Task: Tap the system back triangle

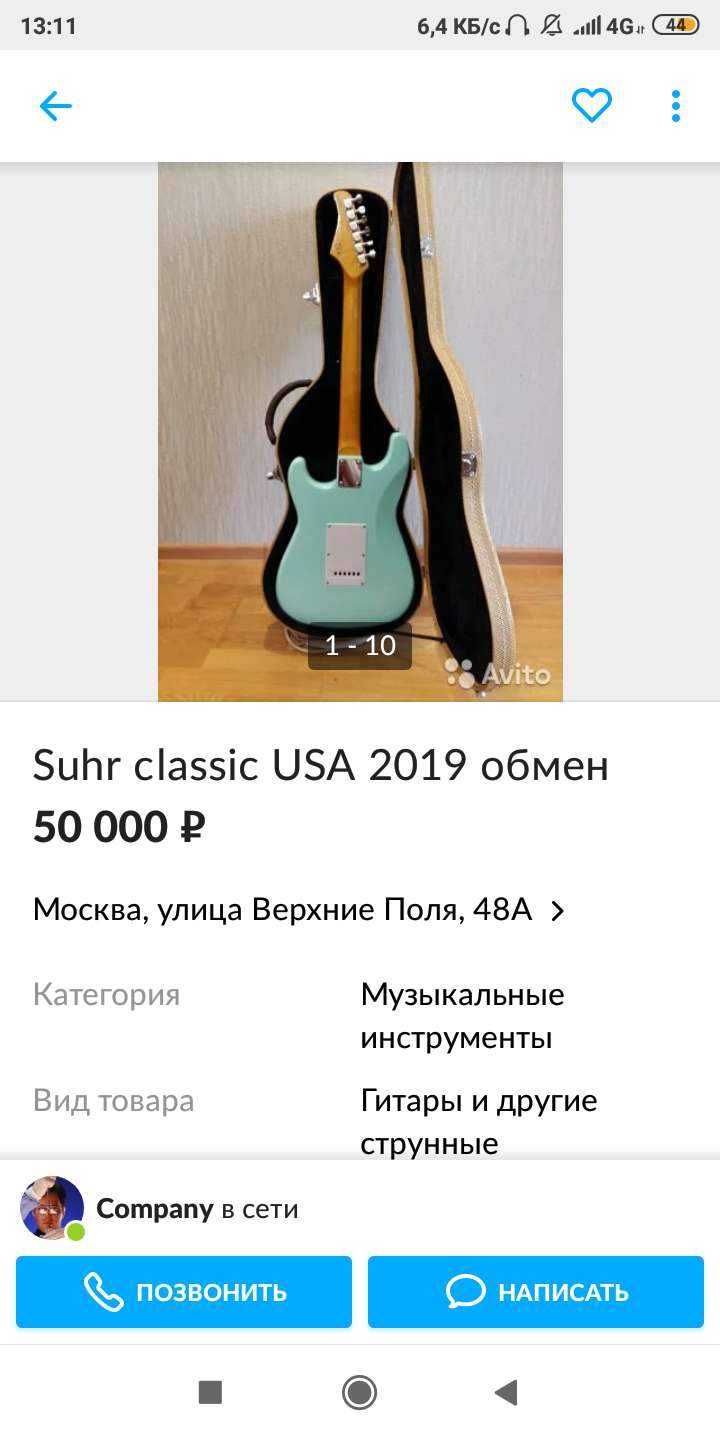Action: tap(507, 1391)
